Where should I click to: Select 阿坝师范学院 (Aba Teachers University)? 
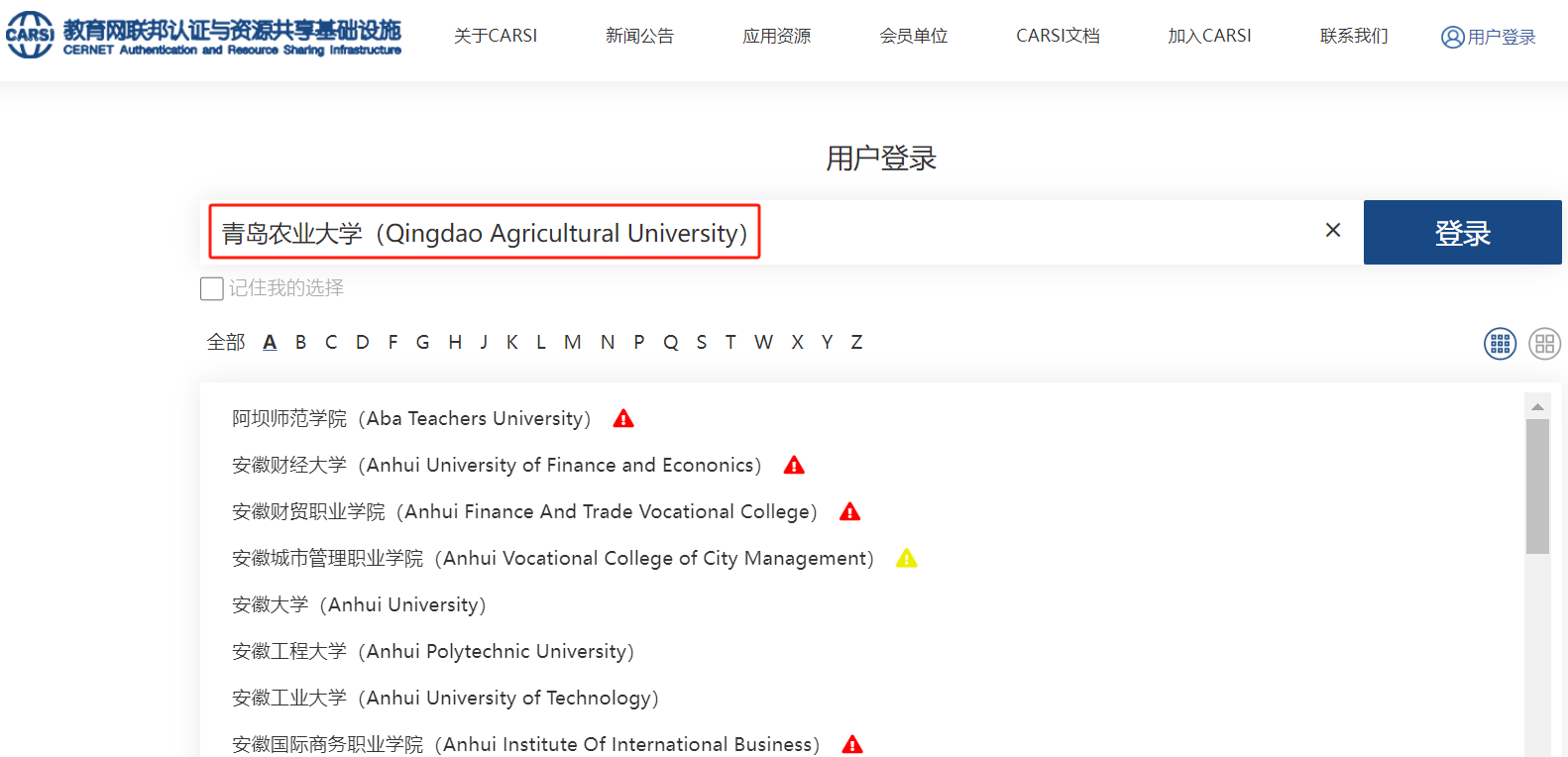411,418
